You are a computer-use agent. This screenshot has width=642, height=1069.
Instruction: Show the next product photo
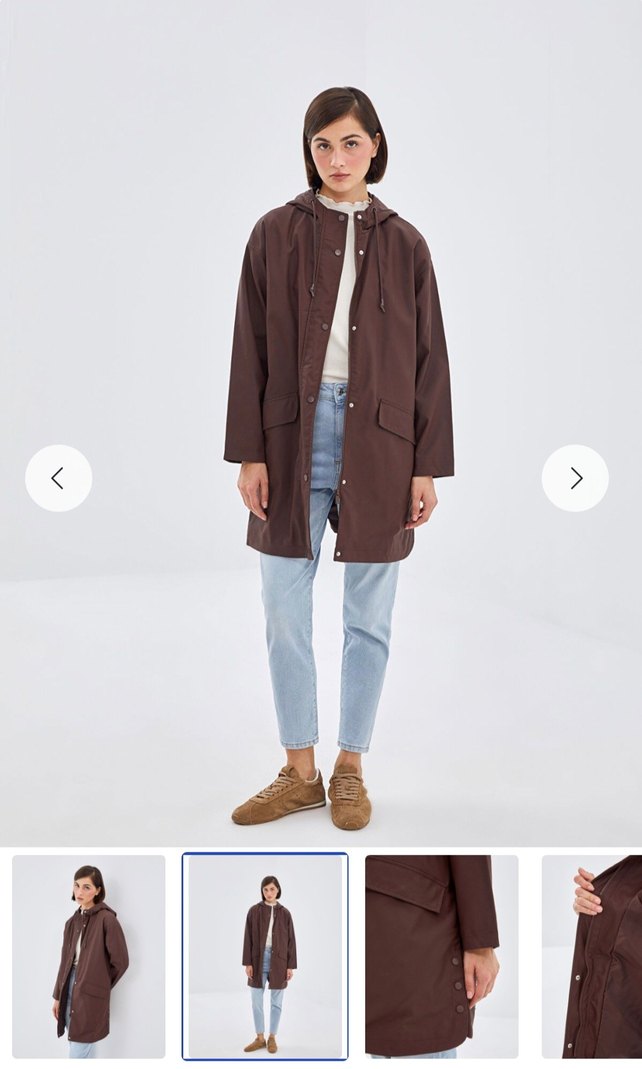coord(575,478)
